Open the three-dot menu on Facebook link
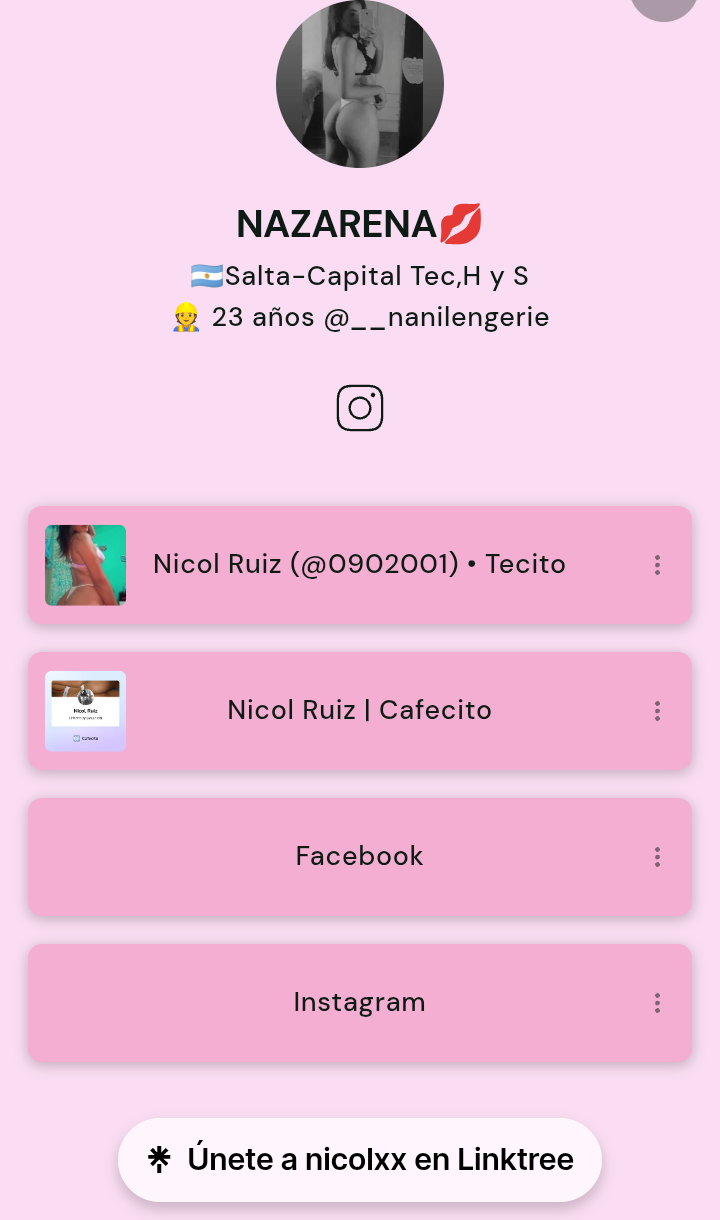This screenshot has height=1220, width=720. [x=657, y=857]
